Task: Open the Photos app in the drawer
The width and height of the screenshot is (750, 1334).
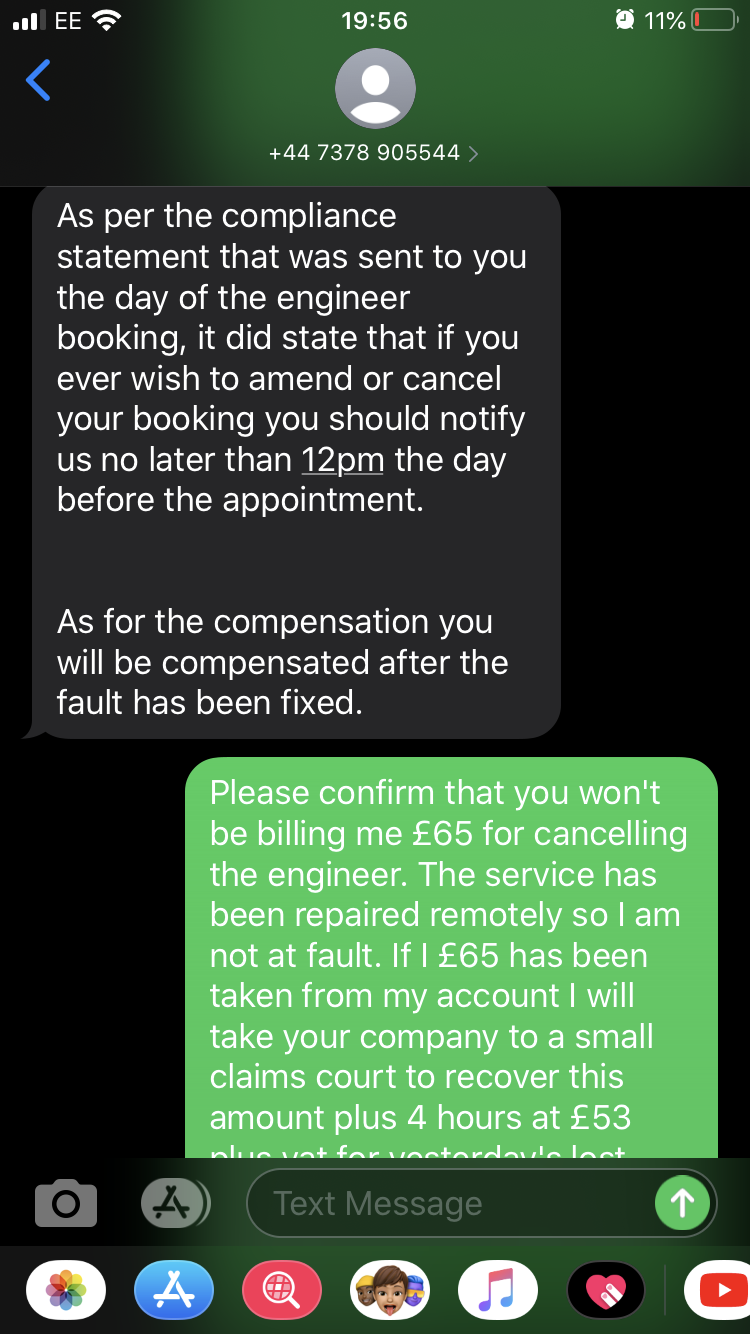Action: click(x=66, y=1291)
